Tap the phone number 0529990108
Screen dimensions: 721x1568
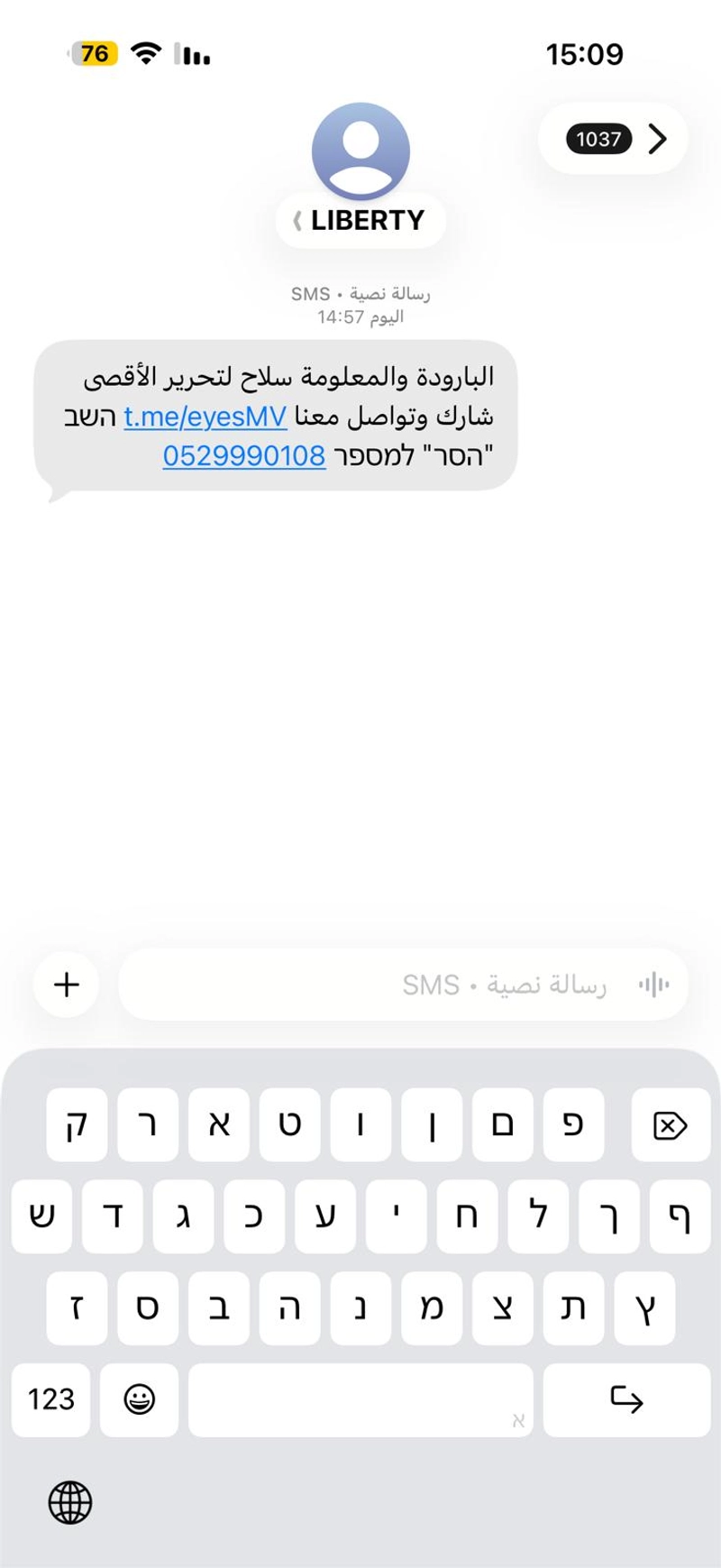coord(243,456)
